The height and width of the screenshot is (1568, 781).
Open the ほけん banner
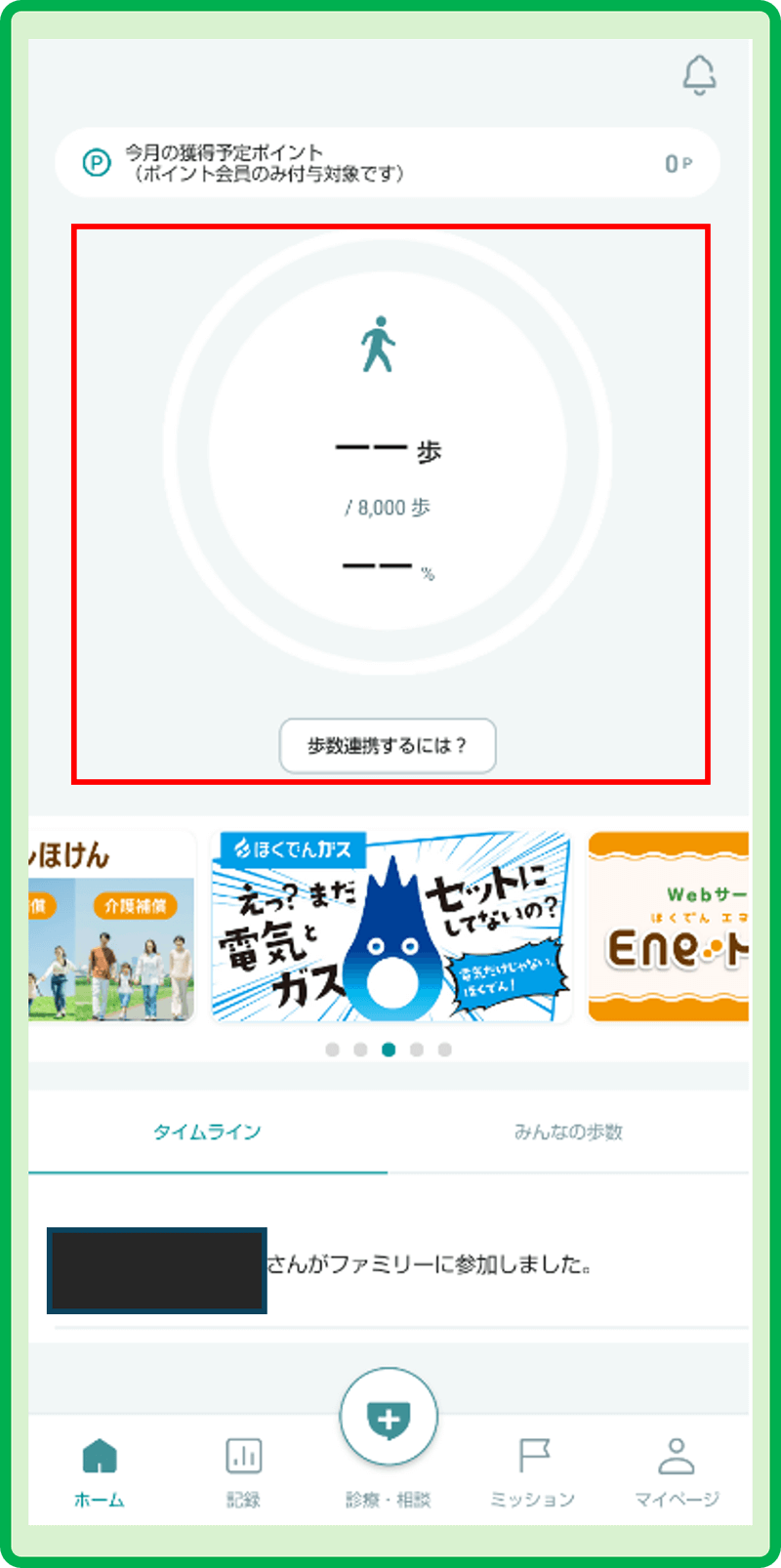coord(111,926)
